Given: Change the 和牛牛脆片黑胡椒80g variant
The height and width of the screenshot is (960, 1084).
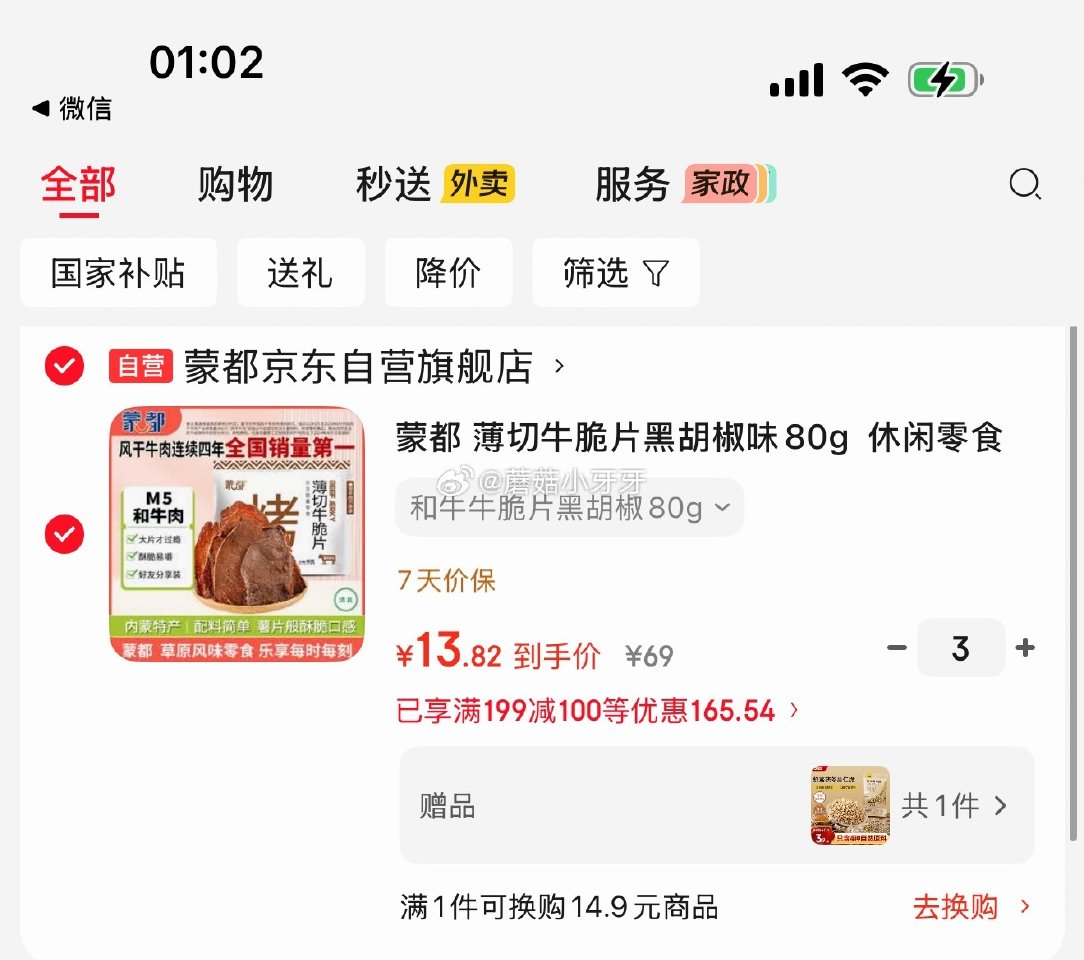Looking at the screenshot, I should [570, 508].
